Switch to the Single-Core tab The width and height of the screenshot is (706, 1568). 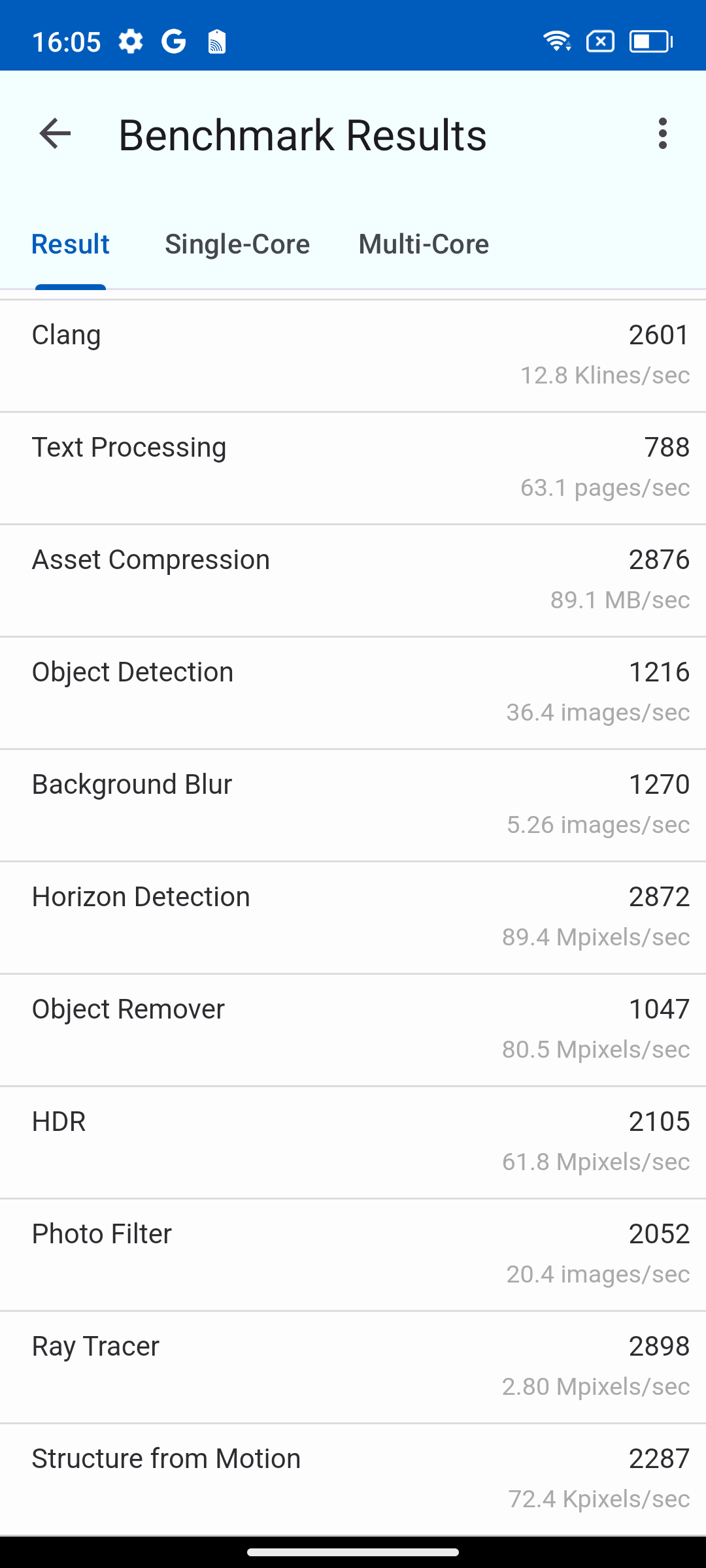point(237,244)
